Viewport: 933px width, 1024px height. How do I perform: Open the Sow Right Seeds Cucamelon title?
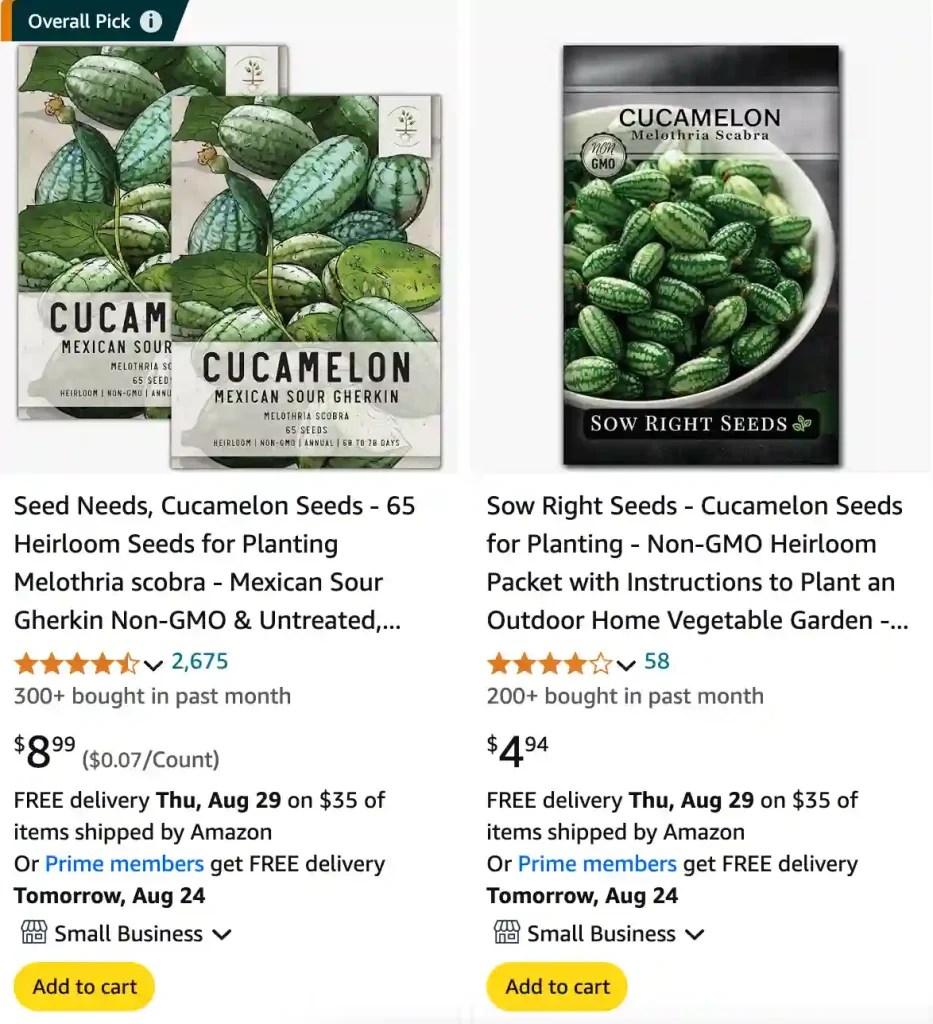click(x=697, y=563)
